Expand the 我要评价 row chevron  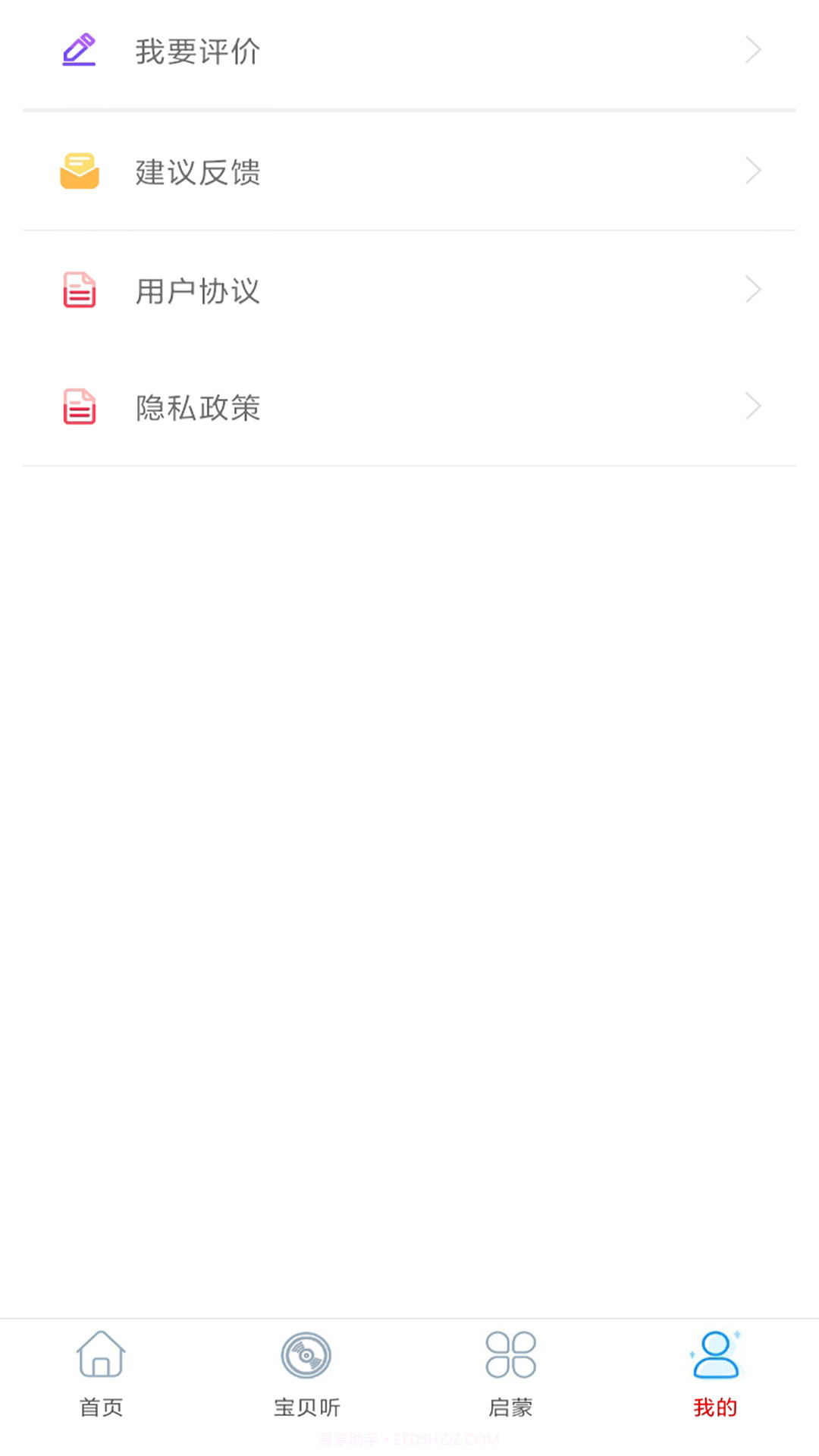click(752, 50)
